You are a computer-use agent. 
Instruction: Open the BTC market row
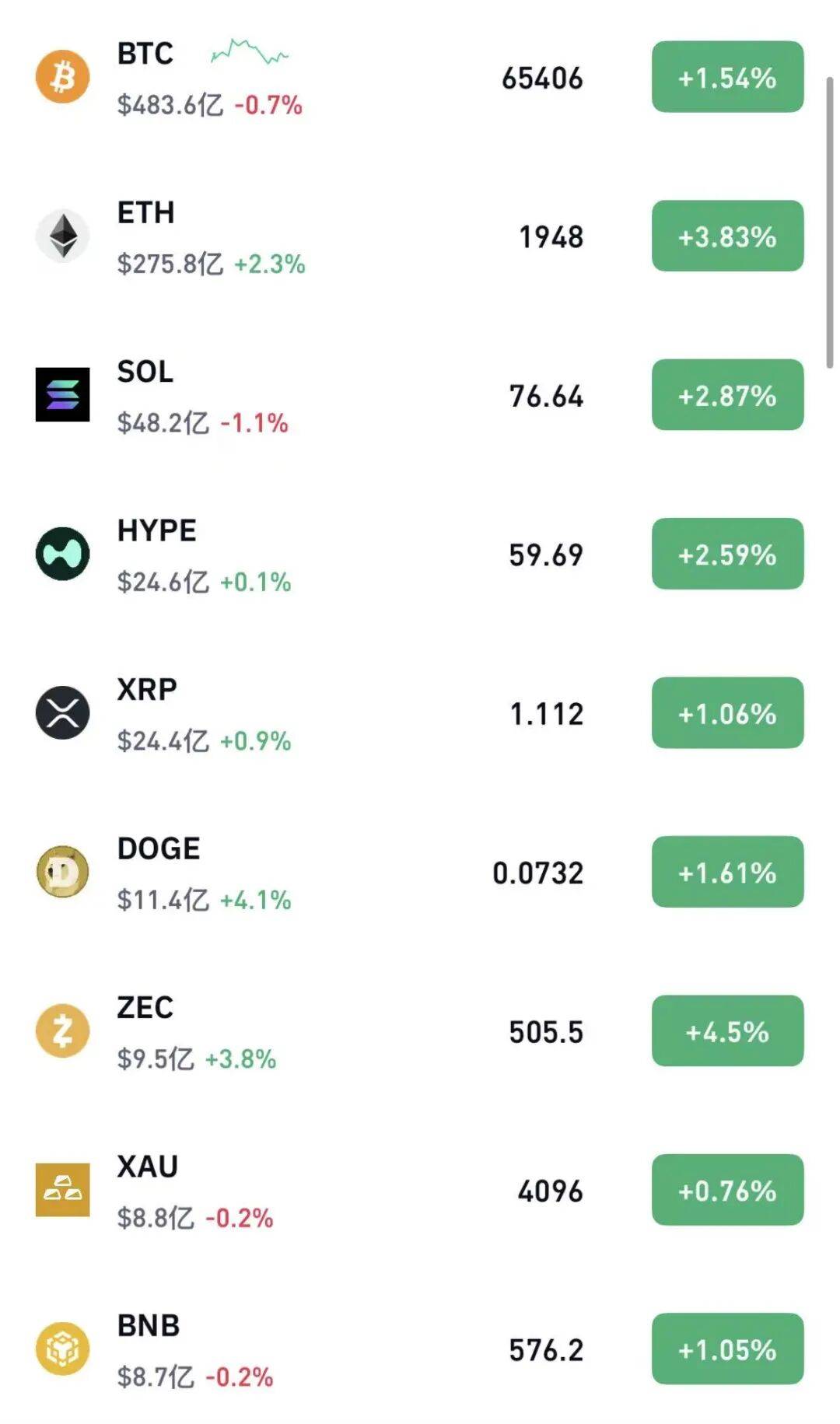click(x=420, y=77)
